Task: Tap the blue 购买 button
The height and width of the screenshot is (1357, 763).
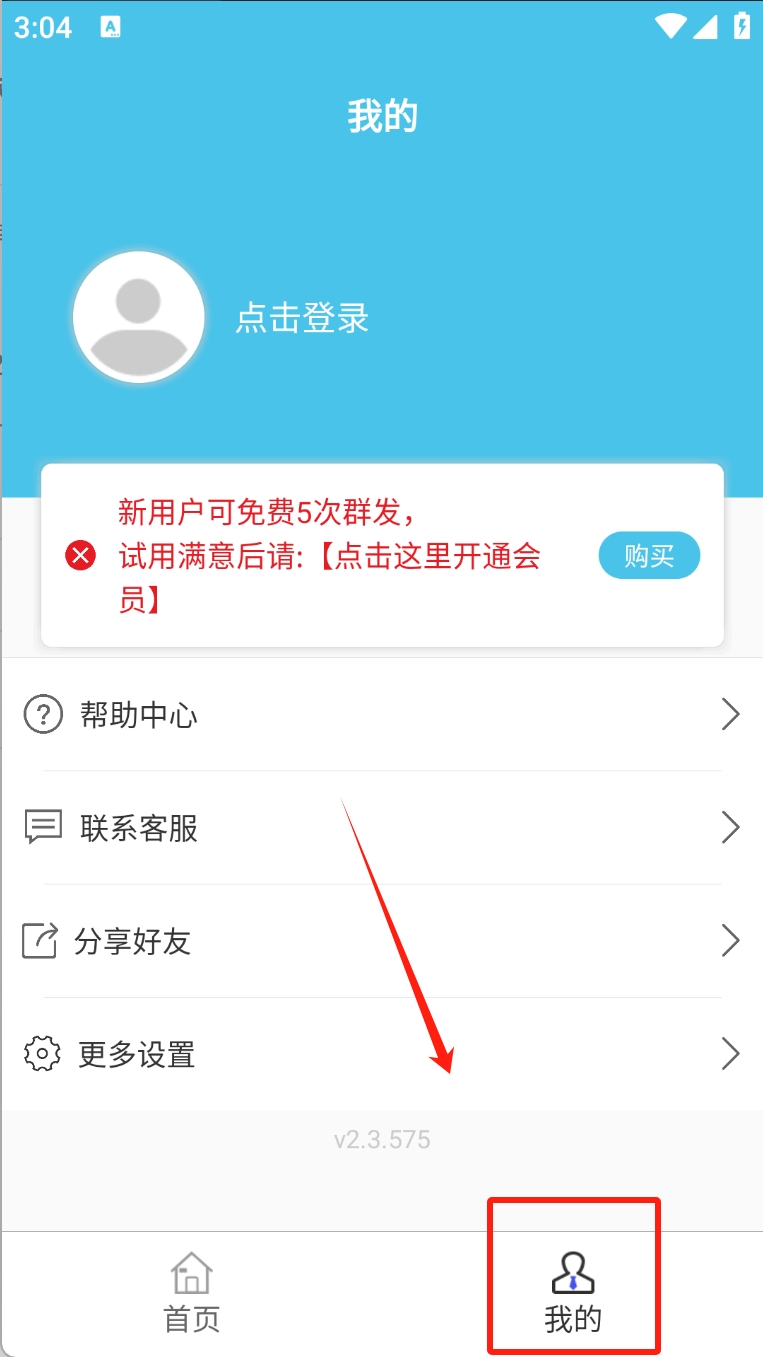Action: point(649,556)
